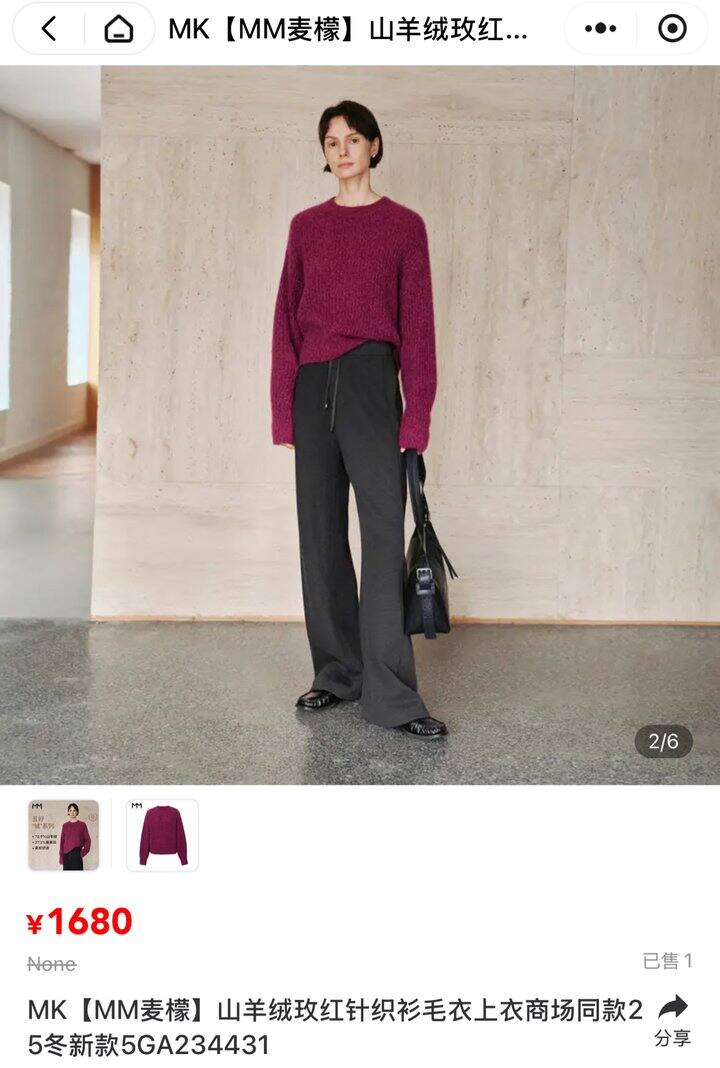
Task: Select the flat-lay rose sweater thumbnail
Action: (x=162, y=835)
